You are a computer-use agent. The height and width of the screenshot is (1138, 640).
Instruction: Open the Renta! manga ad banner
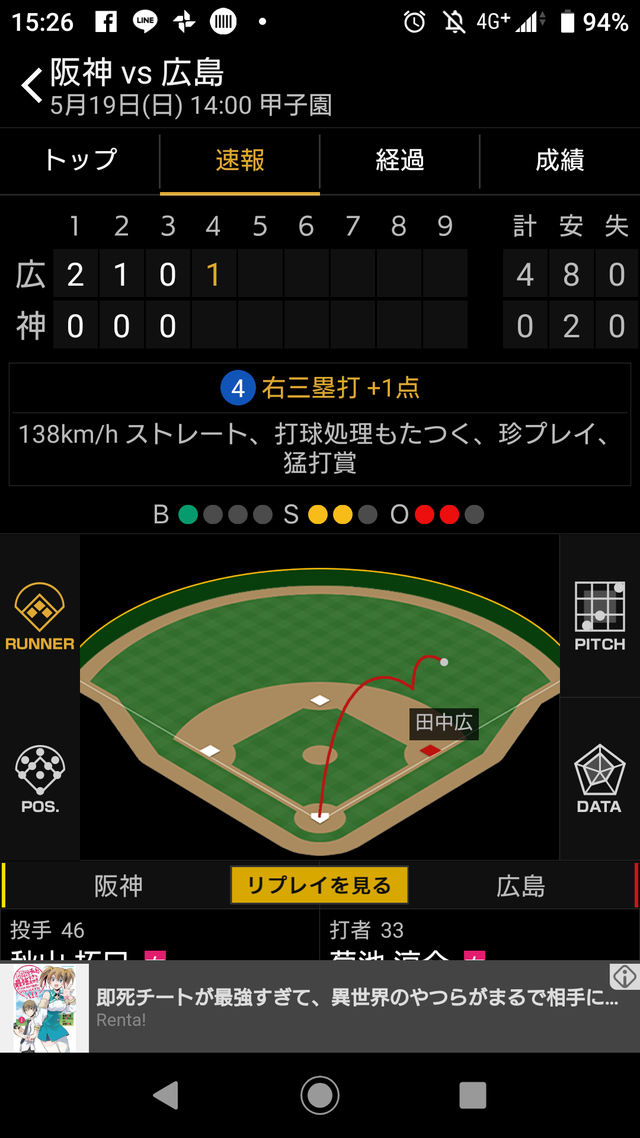point(320,1007)
